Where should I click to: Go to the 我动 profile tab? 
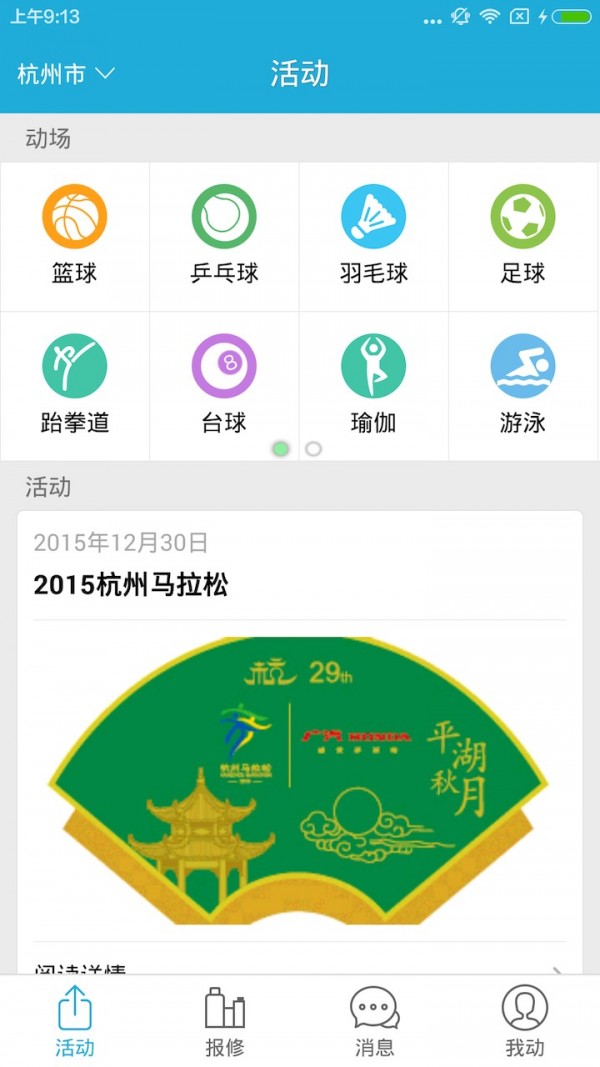pos(525,1021)
